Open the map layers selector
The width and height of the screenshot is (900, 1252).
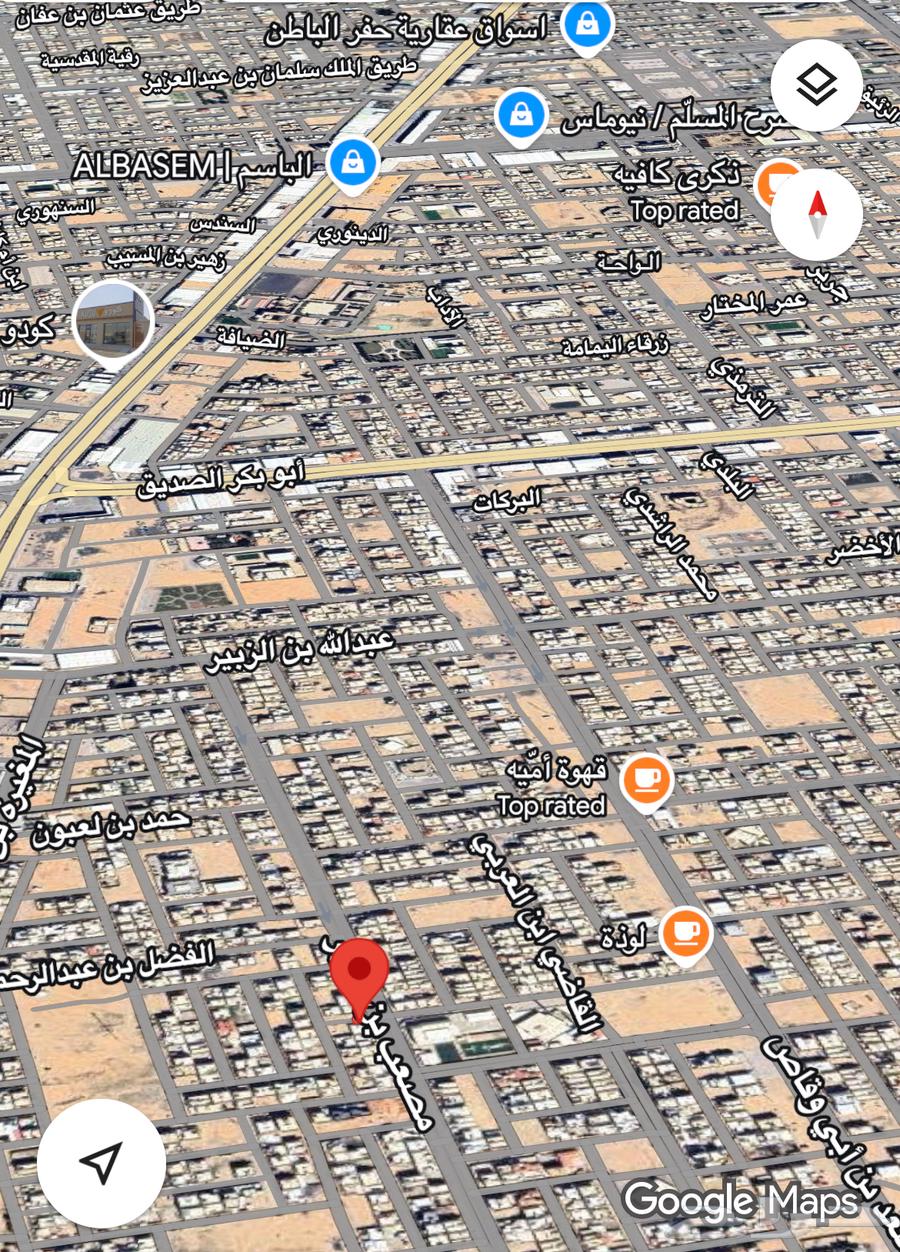[816, 86]
